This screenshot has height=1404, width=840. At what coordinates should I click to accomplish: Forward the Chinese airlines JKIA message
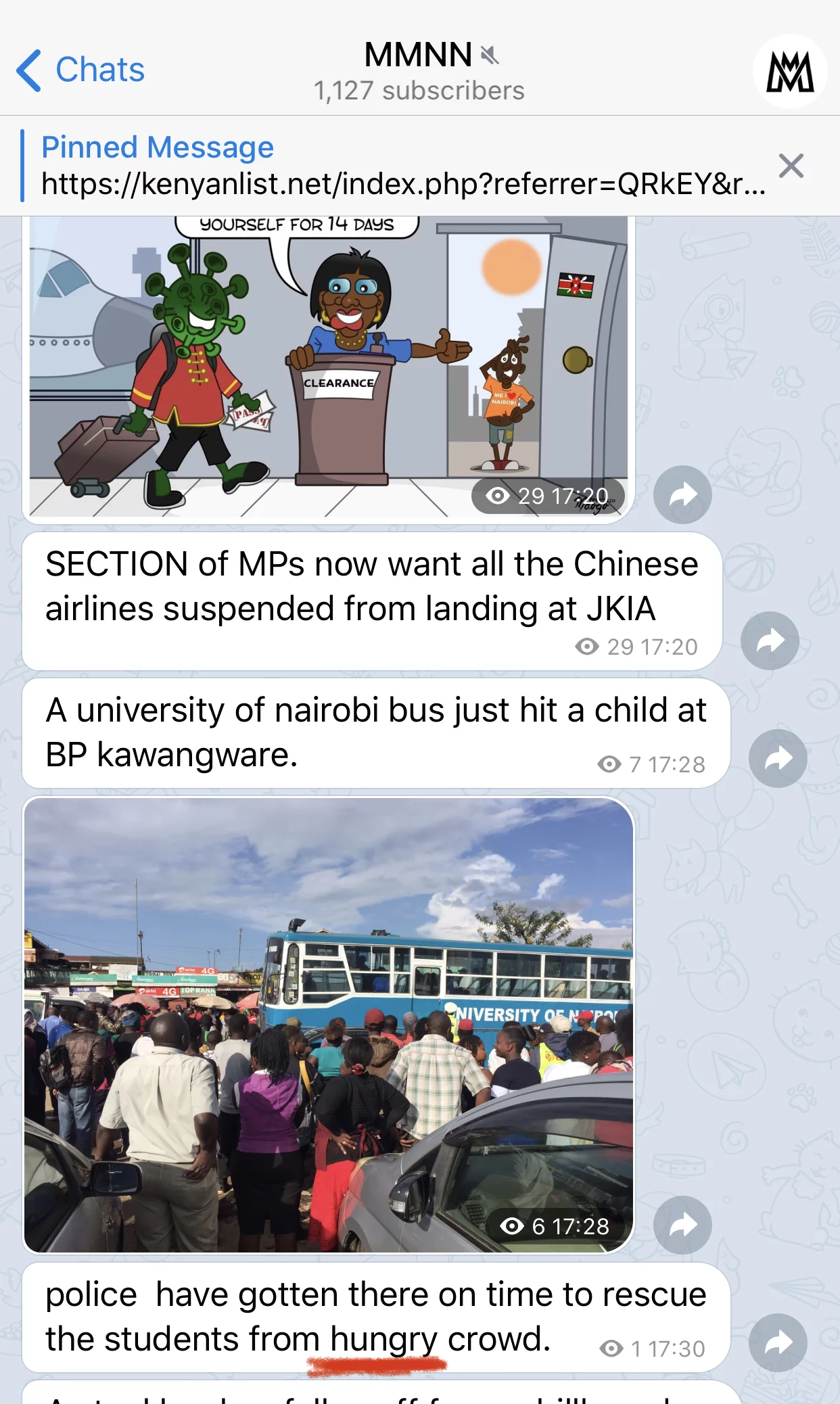coord(770,640)
